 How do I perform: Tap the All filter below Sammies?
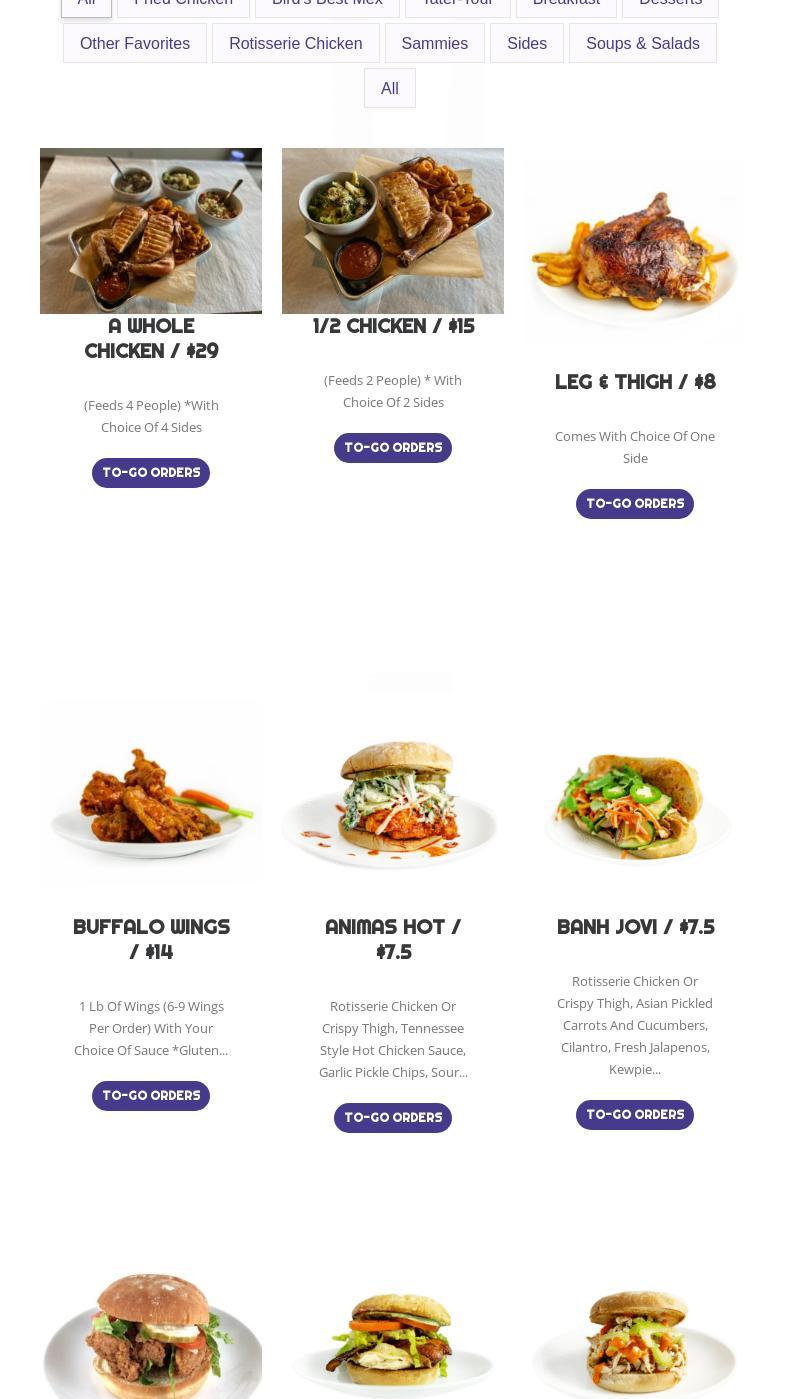point(390,88)
